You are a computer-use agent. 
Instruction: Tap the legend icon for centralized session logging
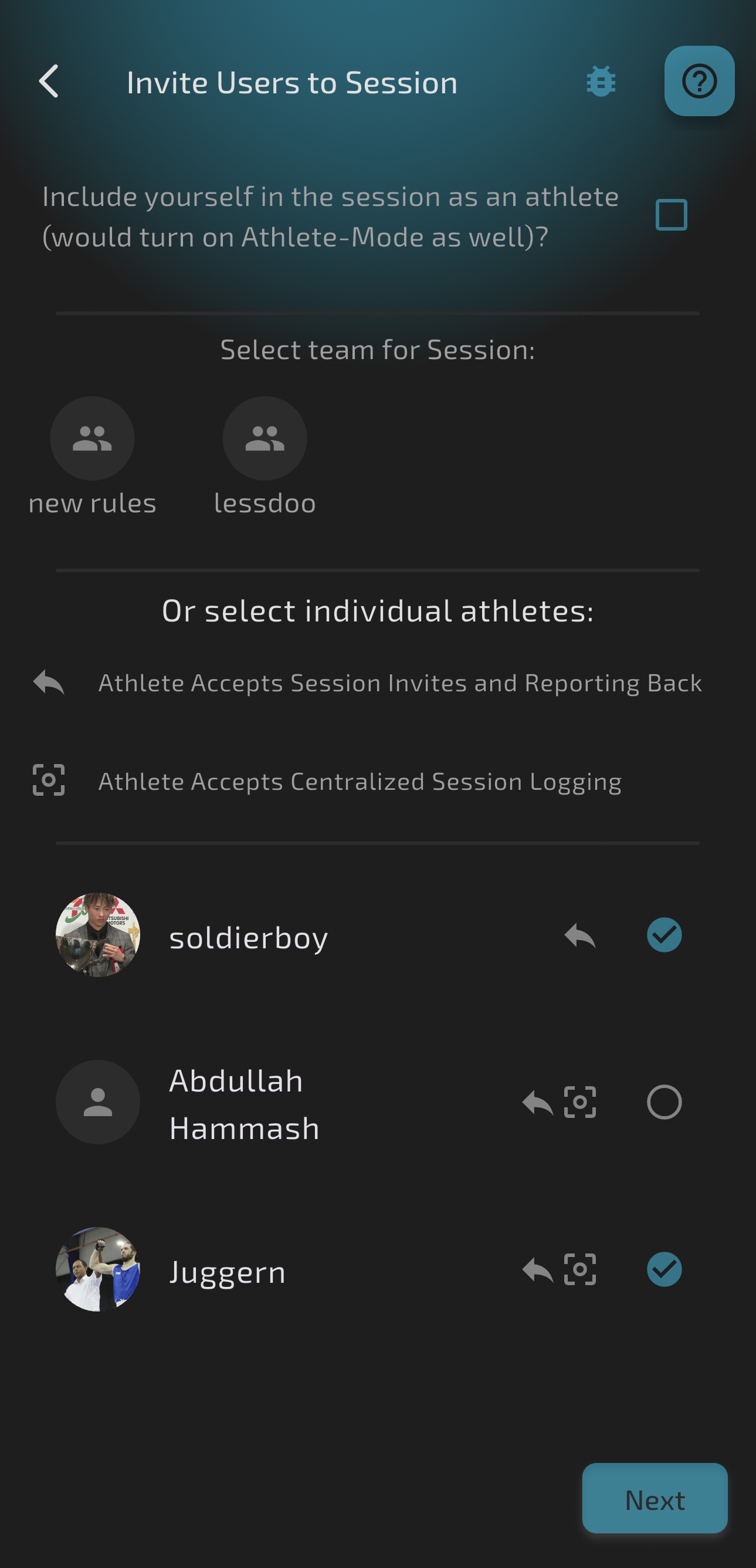tap(48, 780)
